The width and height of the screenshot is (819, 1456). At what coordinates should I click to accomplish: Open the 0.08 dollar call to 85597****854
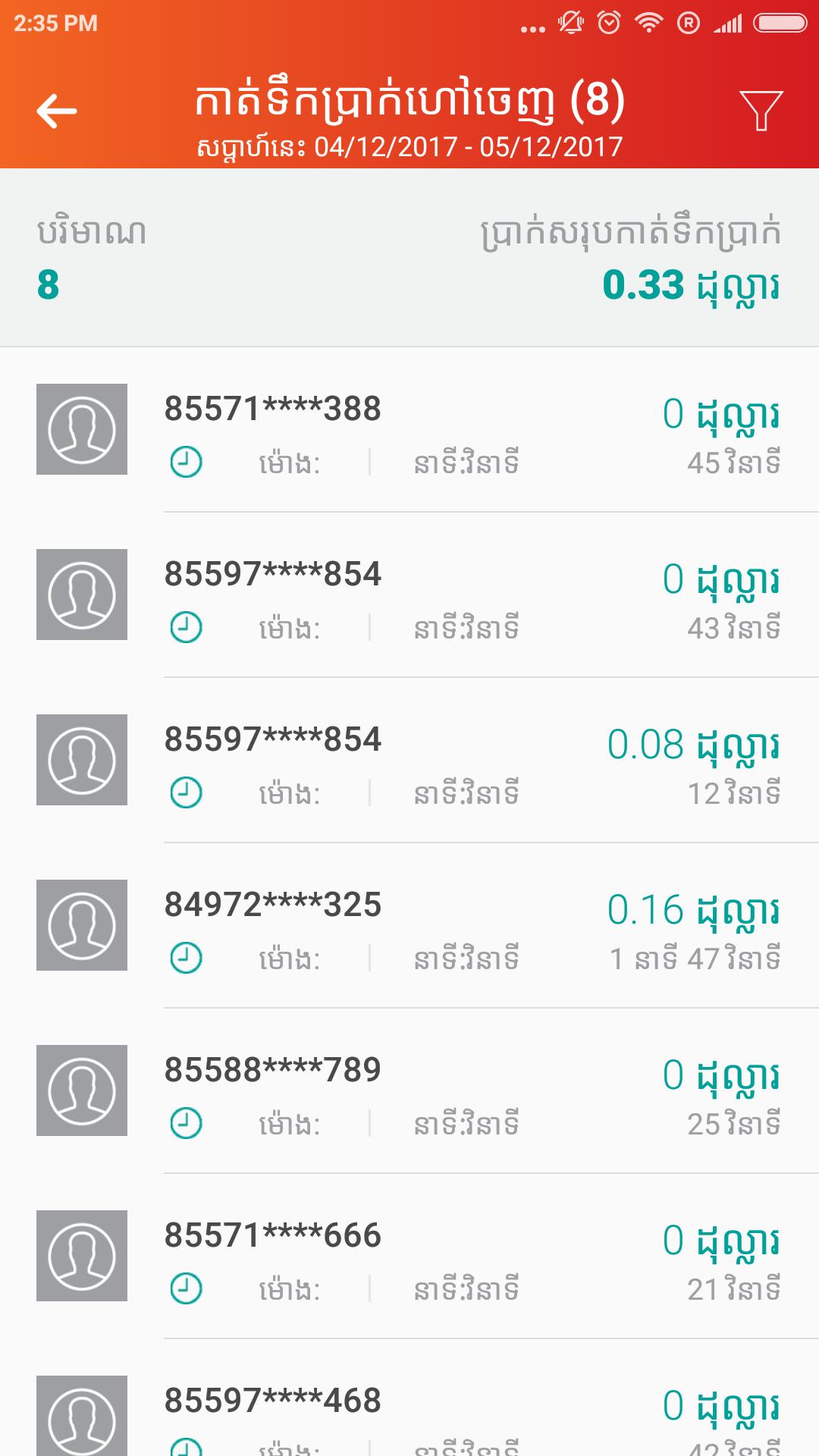409,761
